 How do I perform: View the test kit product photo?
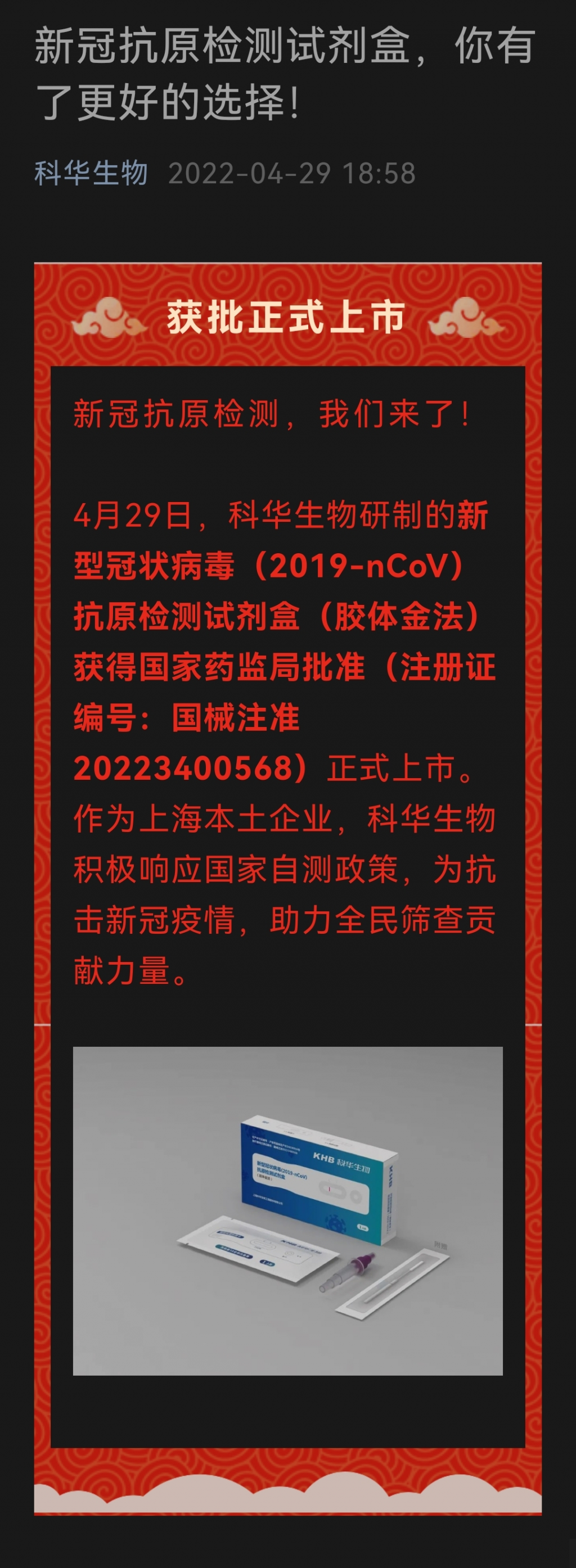click(x=287, y=1212)
